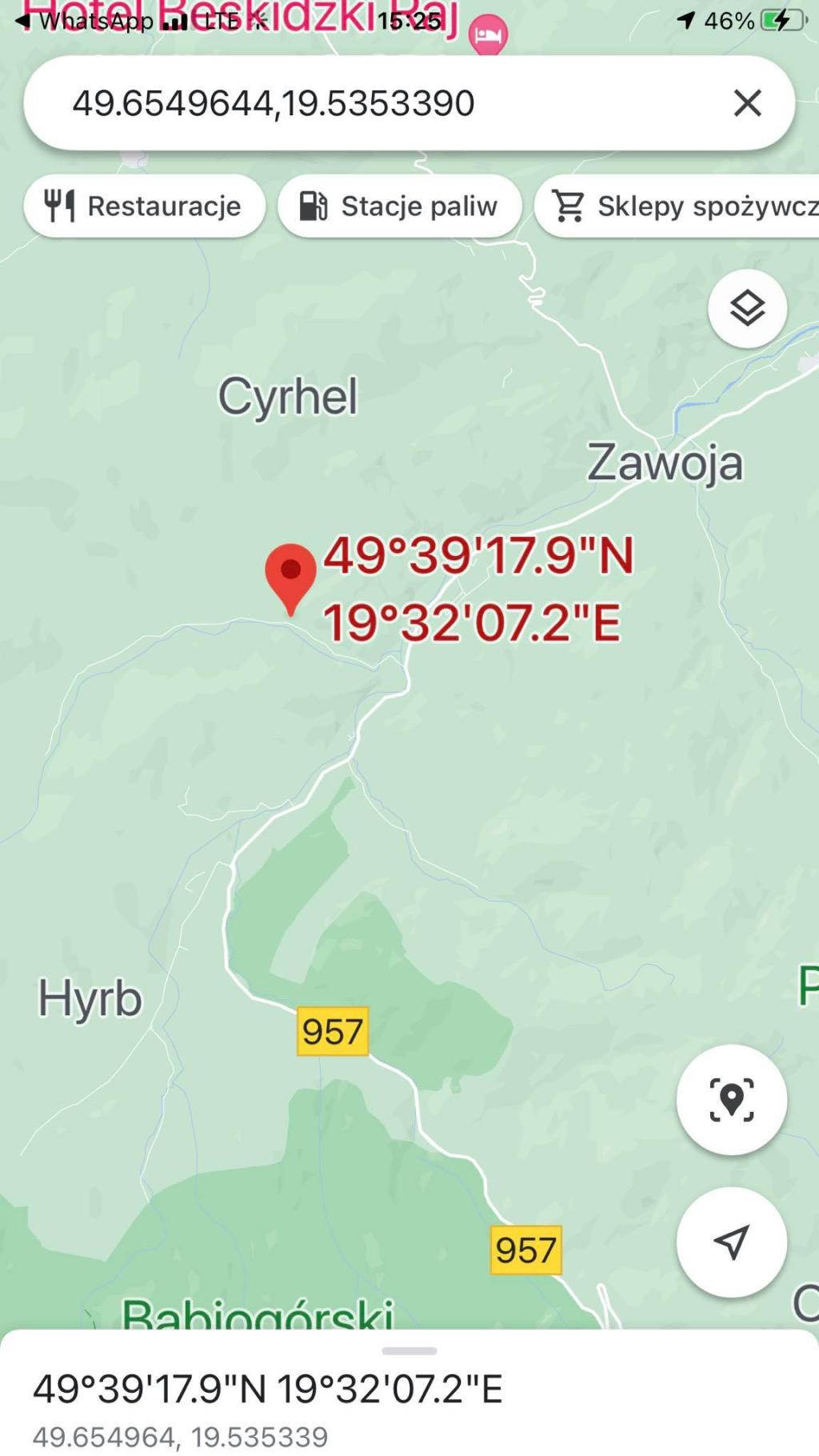Return to WhatsApp via back link
This screenshot has height=1456, width=819.
(x=84, y=21)
